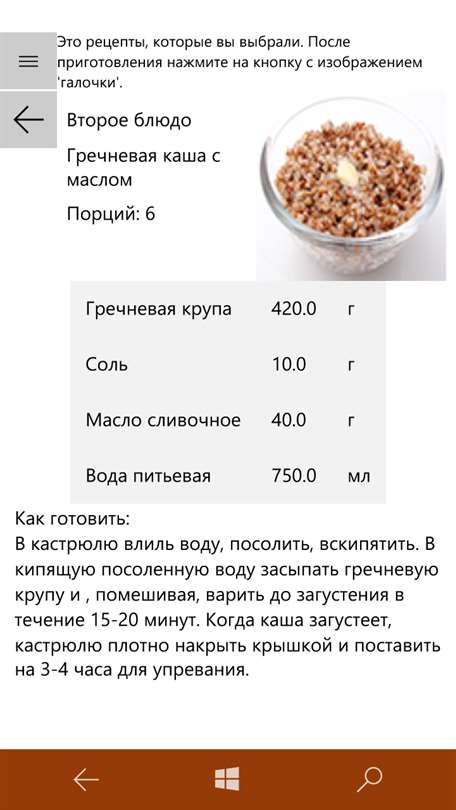
Task: Open the hamburger menu
Action: (28, 61)
